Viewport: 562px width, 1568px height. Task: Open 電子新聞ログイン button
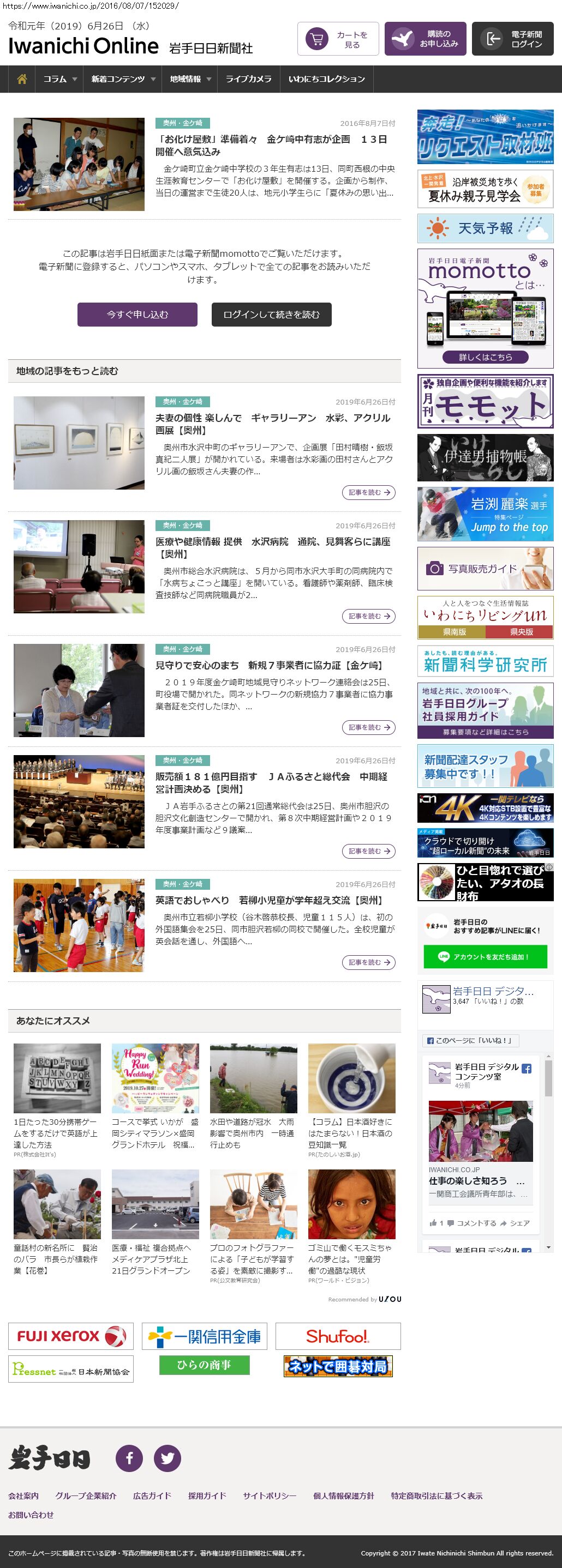tap(513, 39)
